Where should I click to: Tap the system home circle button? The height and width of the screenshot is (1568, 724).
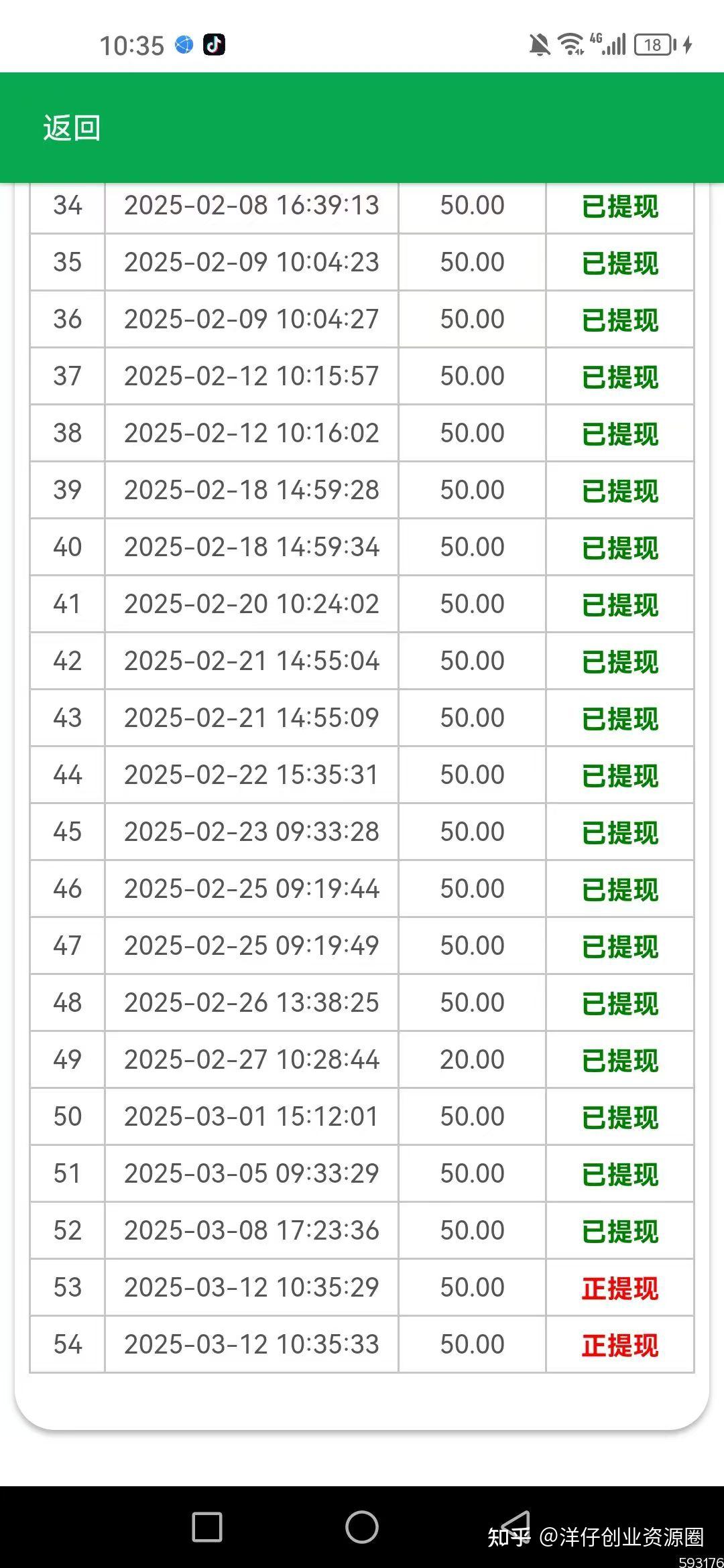pyautogui.click(x=362, y=1527)
